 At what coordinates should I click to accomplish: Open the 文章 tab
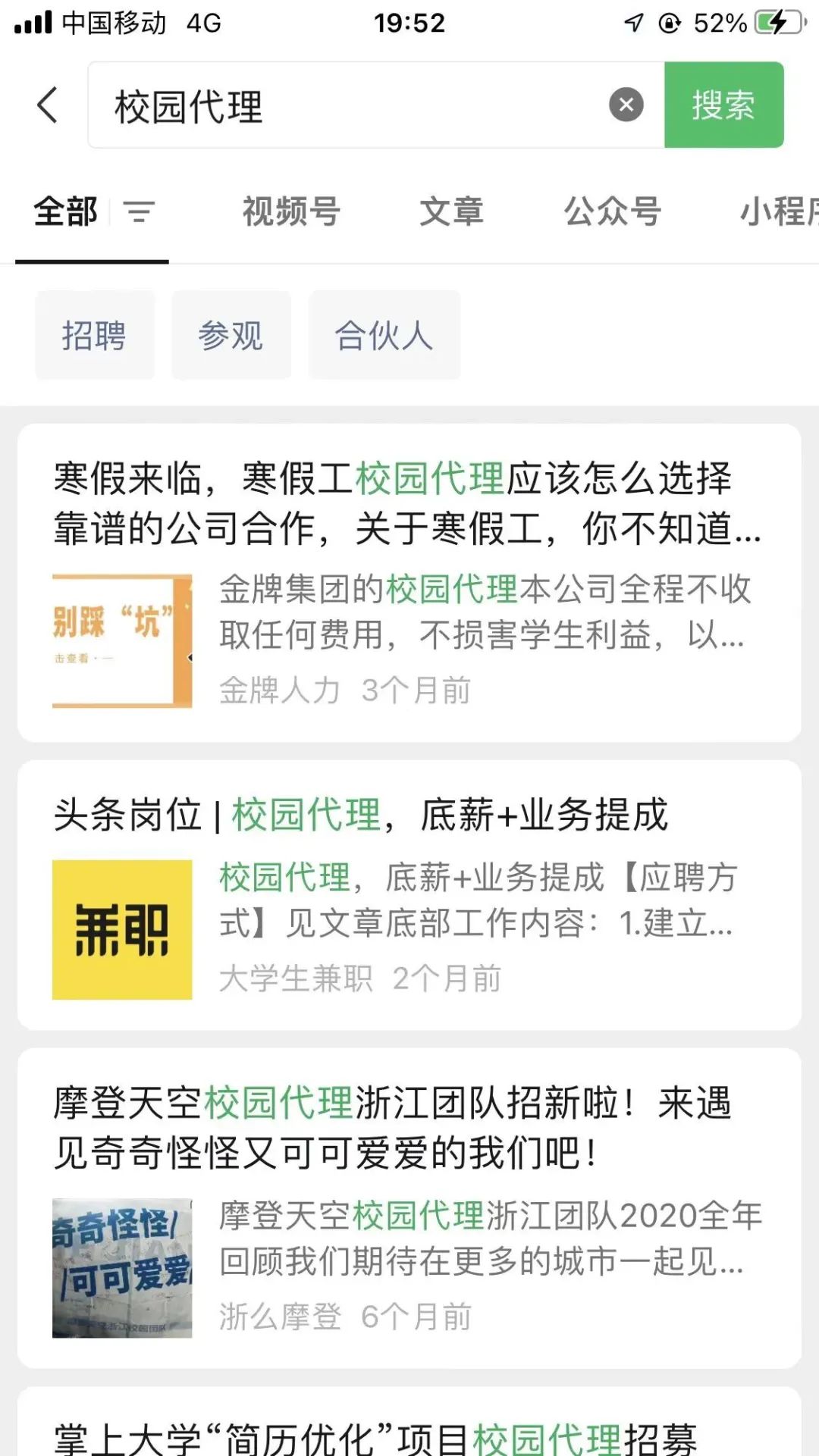tap(452, 212)
